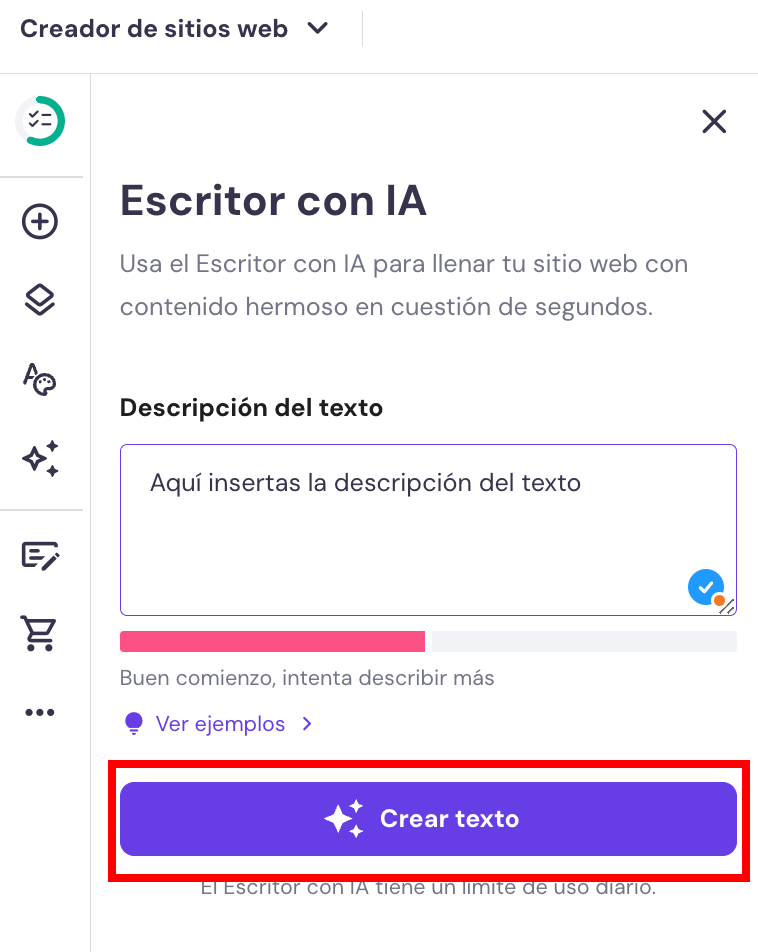The image size is (758, 952).
Task: Tap the Crear texto button
Action: (x=428, y=819)
